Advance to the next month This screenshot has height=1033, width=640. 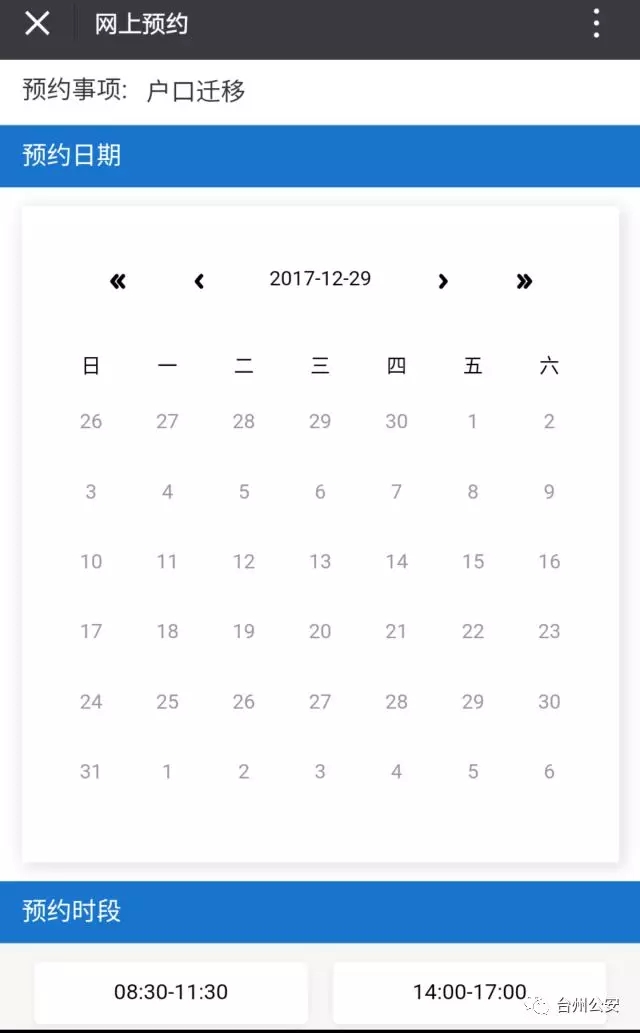coord(442,281)
